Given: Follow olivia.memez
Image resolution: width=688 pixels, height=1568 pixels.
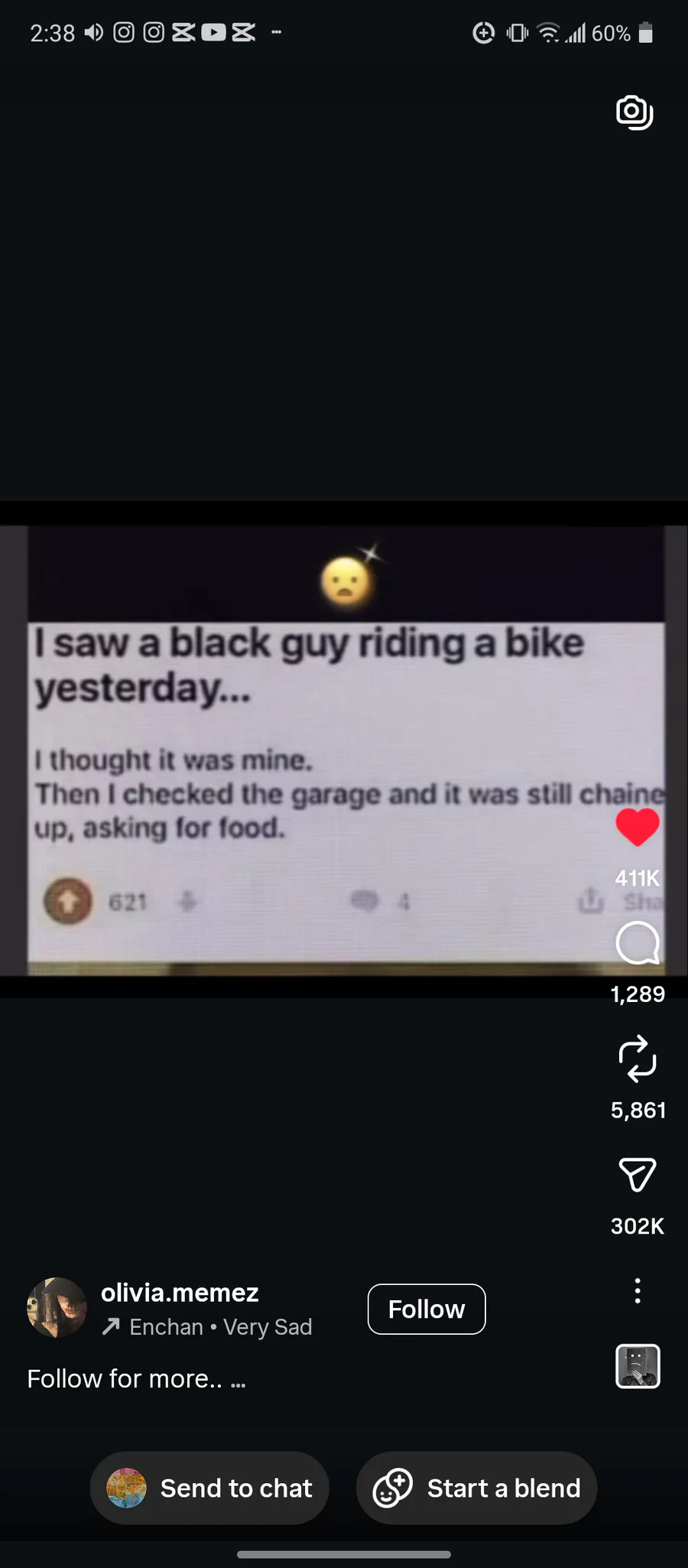Looking at the screenshot, I should (x=427, y=1309).
